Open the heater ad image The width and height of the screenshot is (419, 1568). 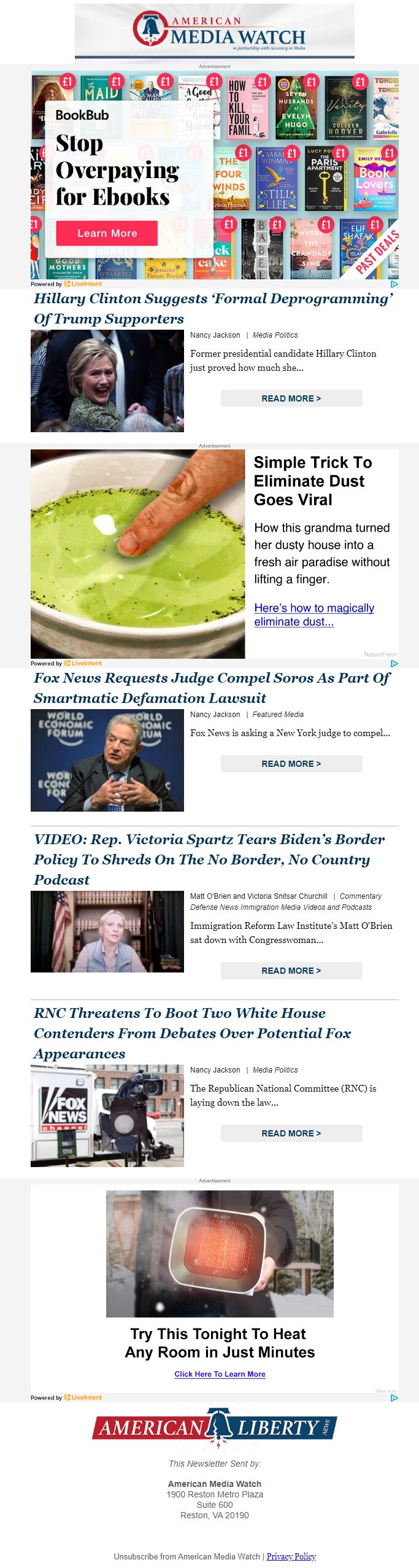pyautogui.click(x=220, y=1254)
